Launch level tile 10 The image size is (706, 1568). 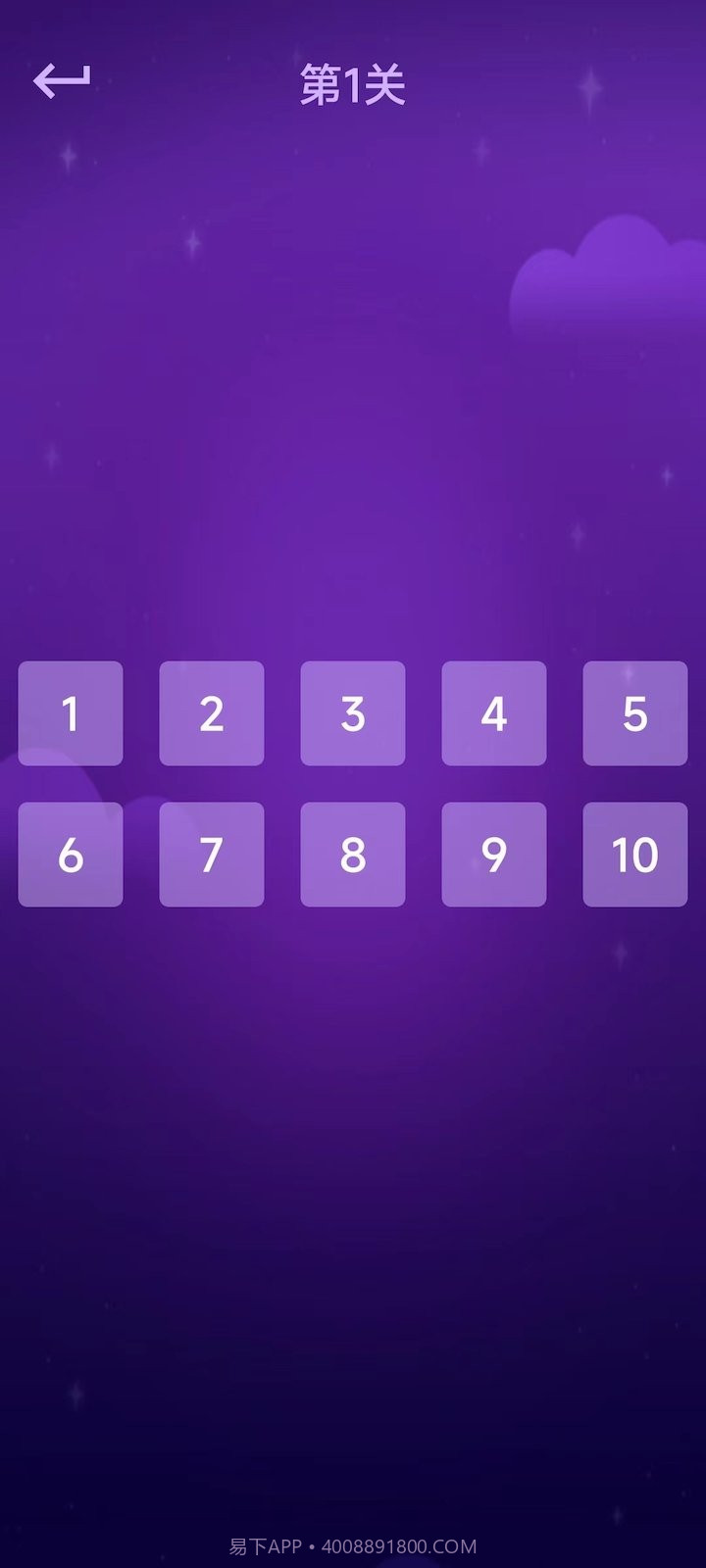click(635, 855)
